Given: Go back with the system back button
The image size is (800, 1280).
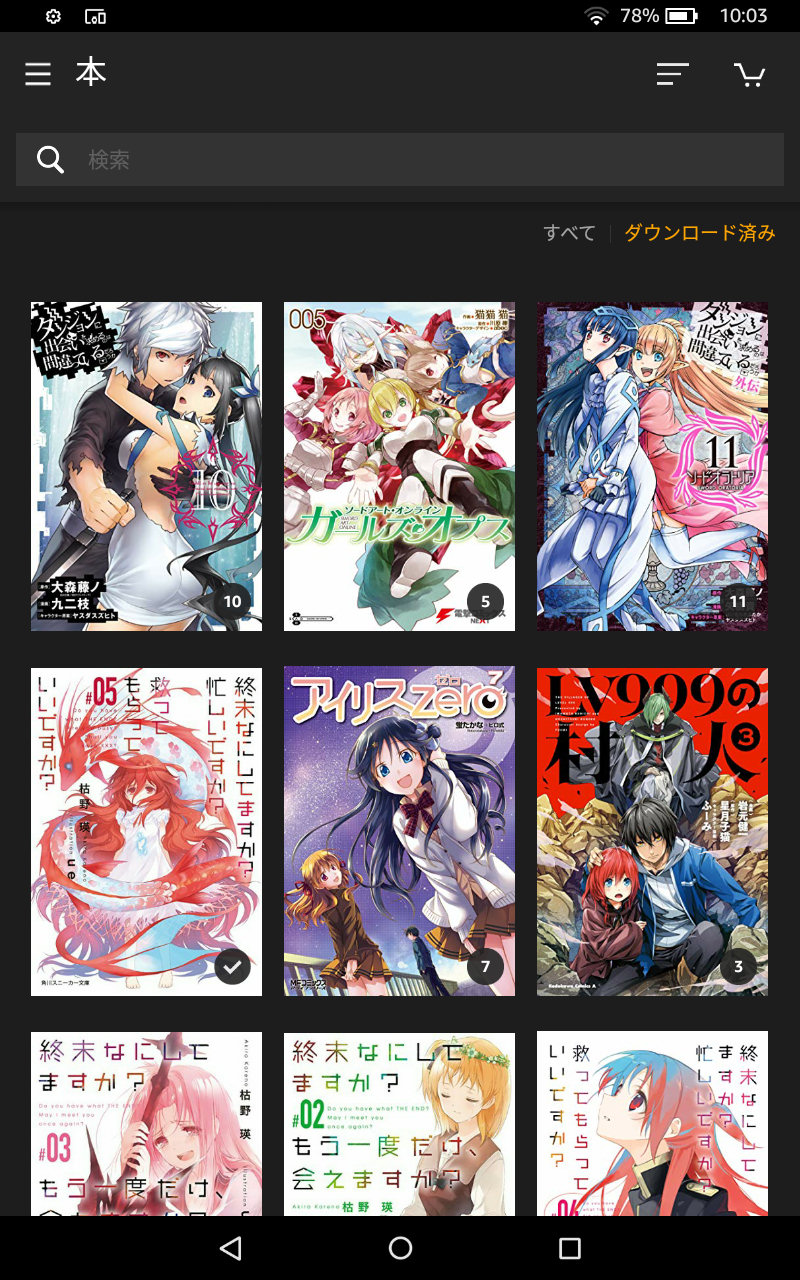Looking at the screenshot, I should pos(231,1248).
